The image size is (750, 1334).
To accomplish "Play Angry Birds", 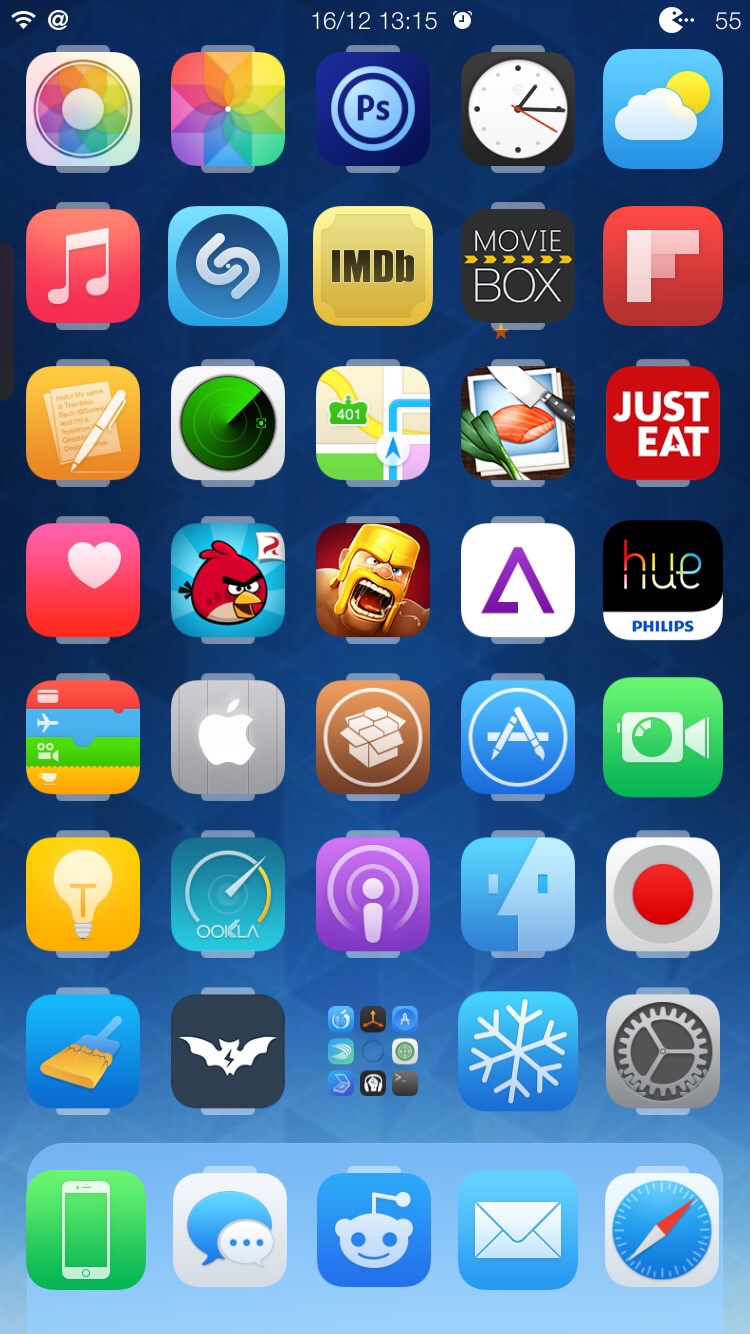I will click(228, 580).
